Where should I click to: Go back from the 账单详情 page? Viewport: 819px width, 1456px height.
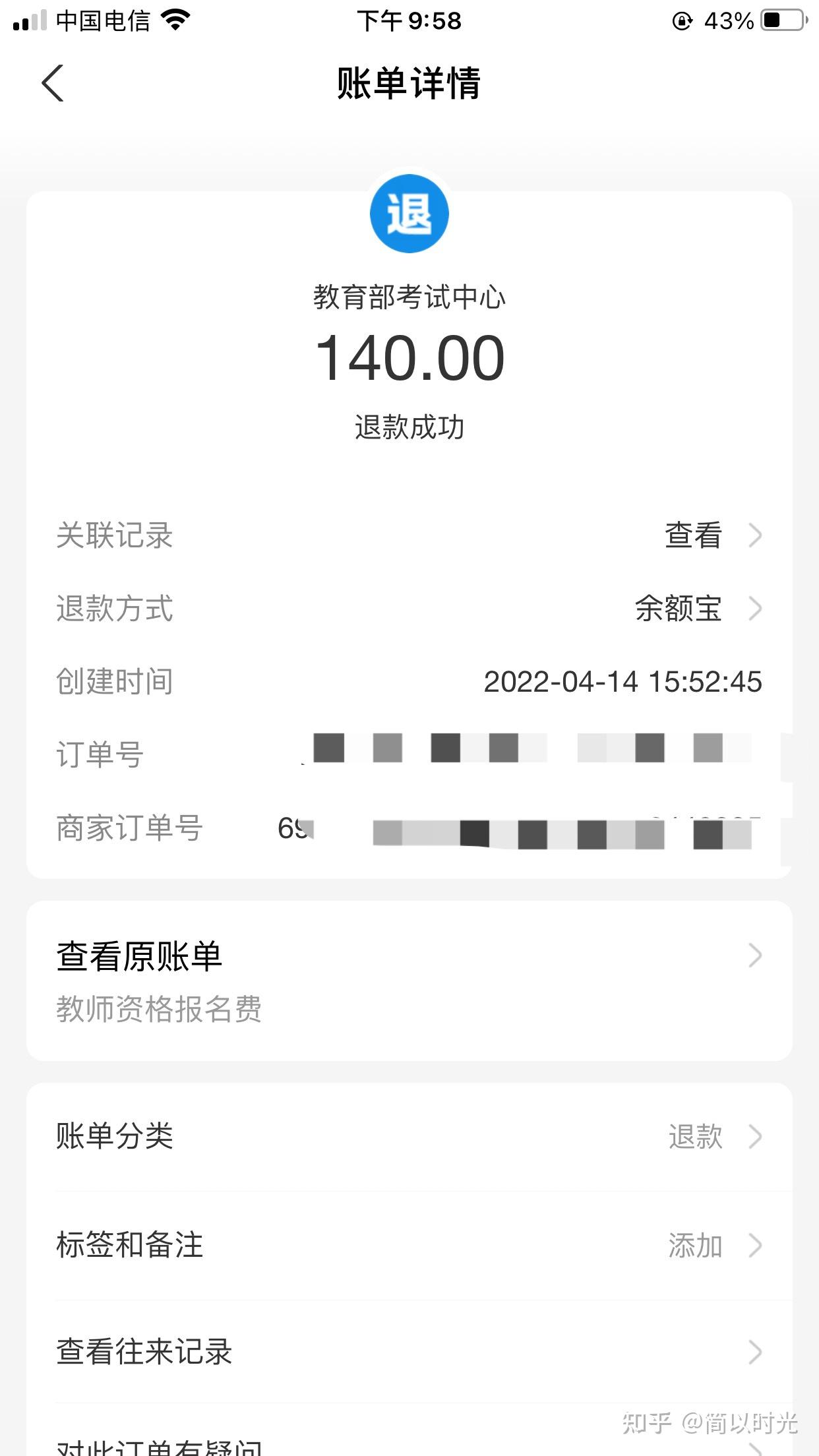point(53,83)
